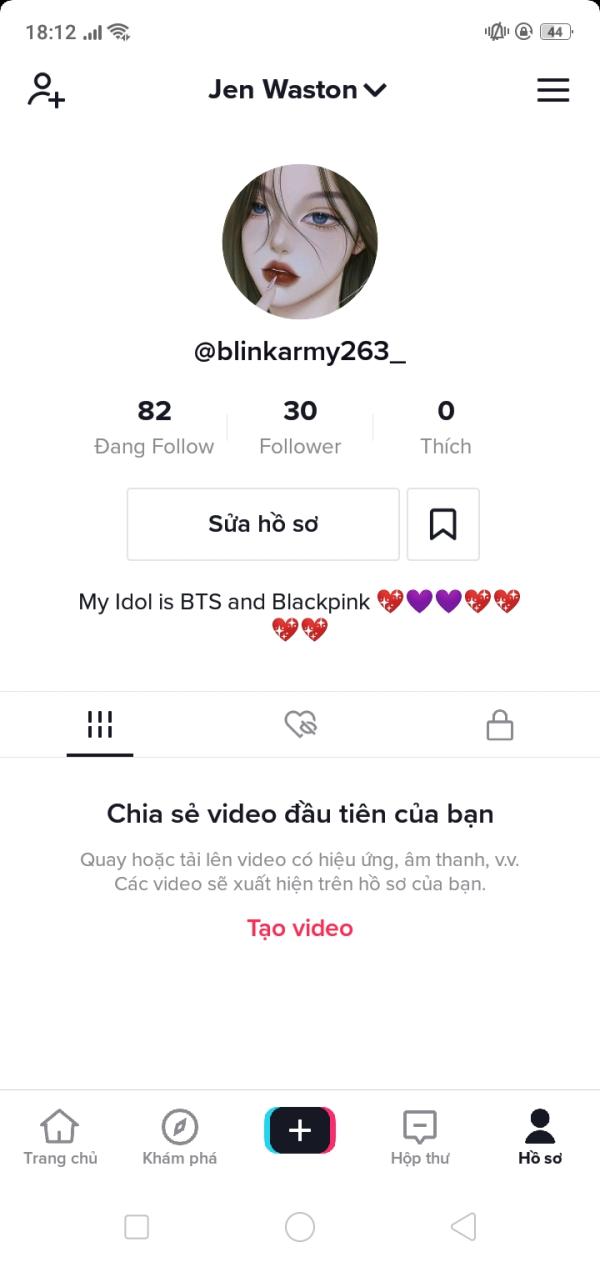Expand the Jen Waston account switcher
This screenshot has width=600, height=1267.
coord(297,90)
